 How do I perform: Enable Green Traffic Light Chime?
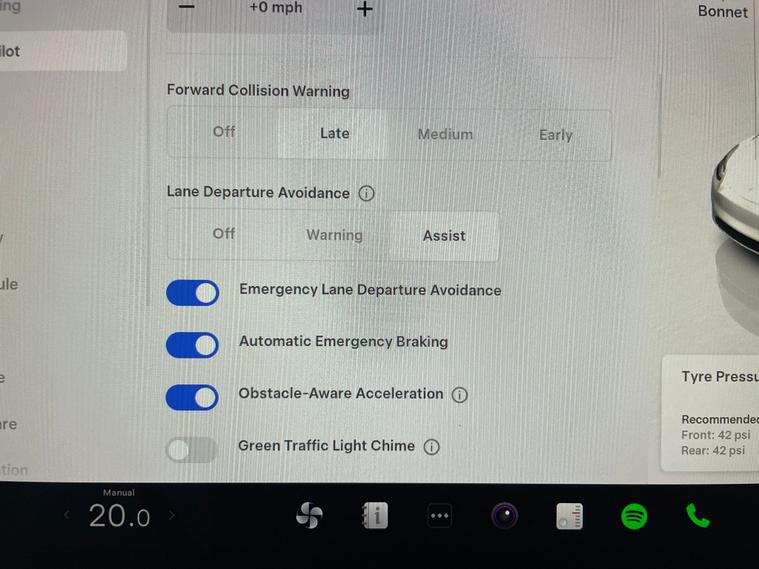tap(192, 450)
